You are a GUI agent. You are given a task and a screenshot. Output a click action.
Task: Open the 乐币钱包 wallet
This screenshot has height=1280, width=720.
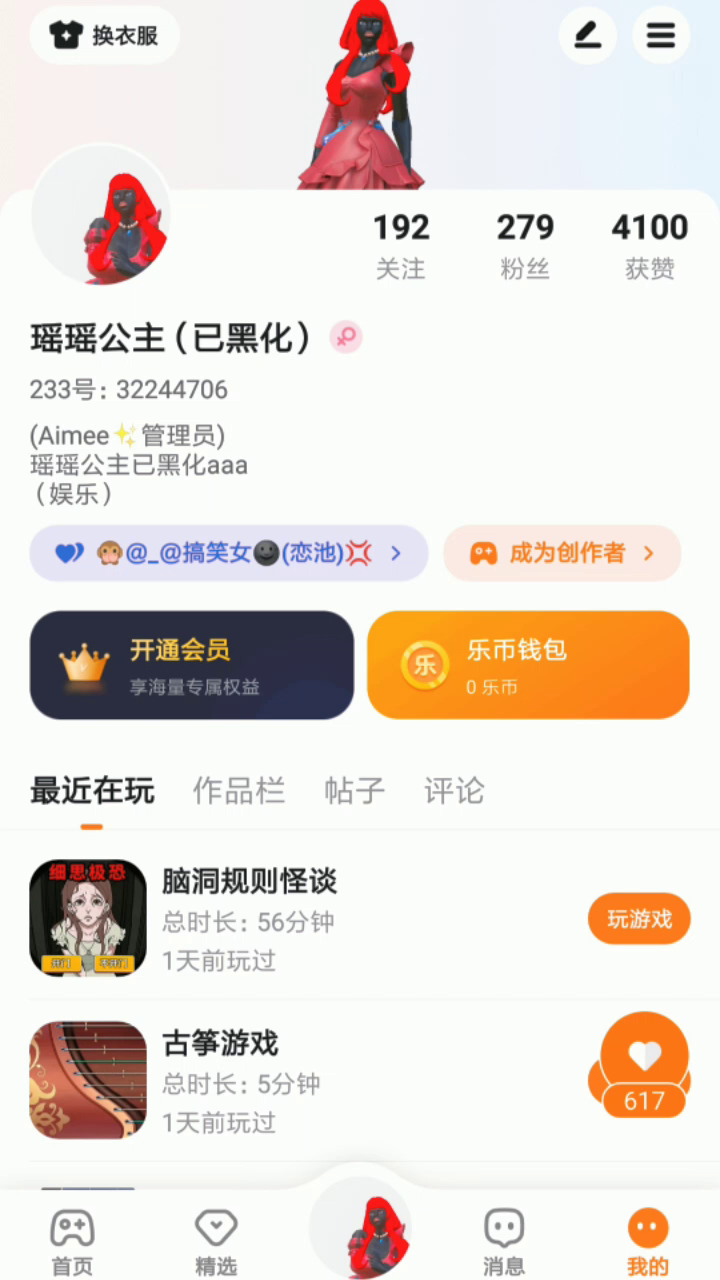point(528,665)
